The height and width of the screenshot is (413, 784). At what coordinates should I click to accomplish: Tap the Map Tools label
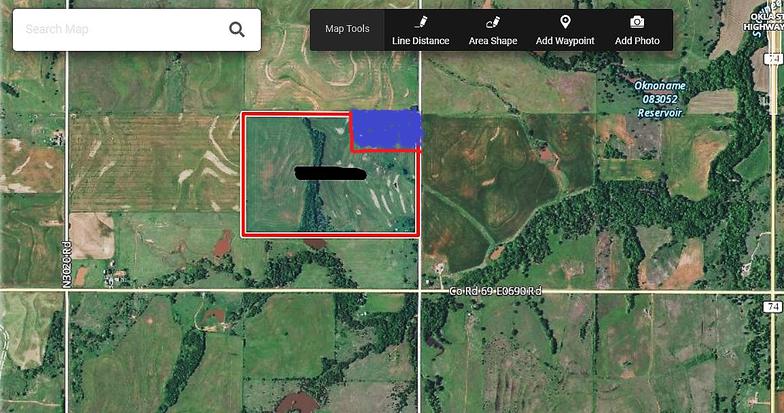[x=347, y=29]
